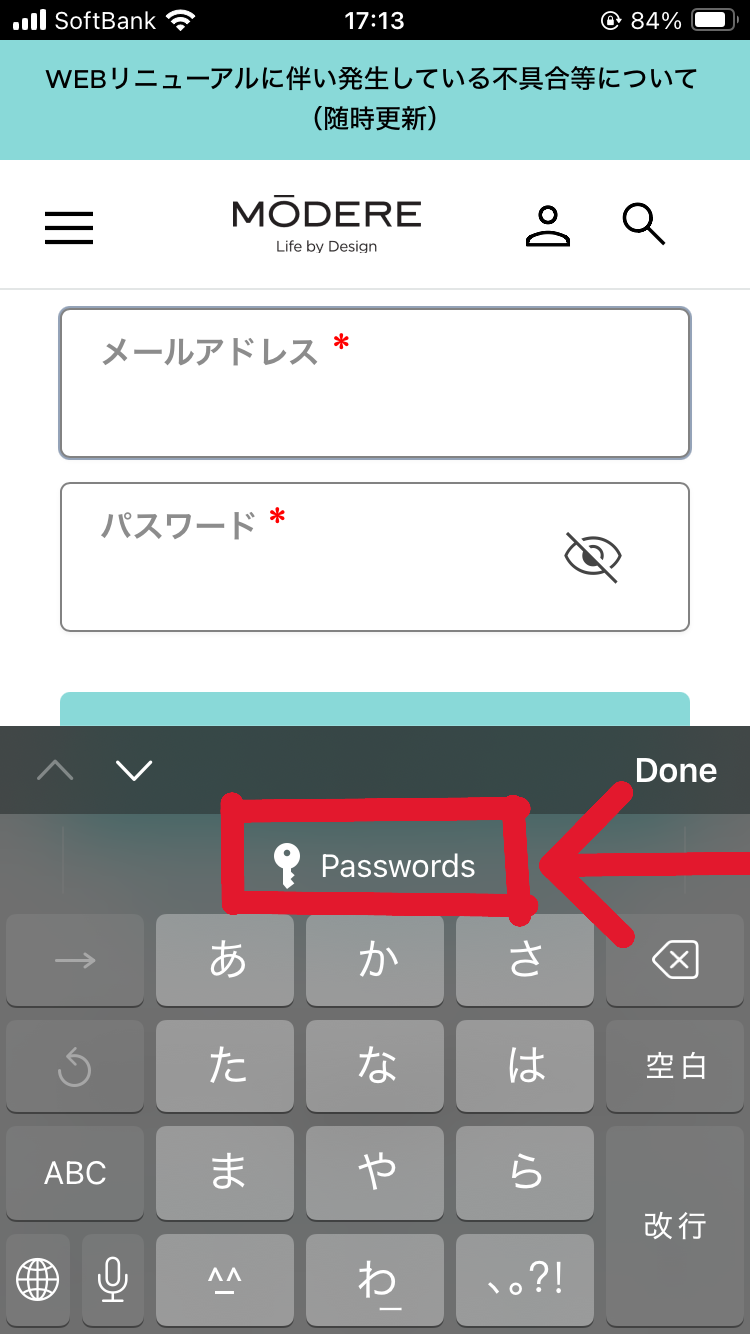Viewport: 750px width, 1334px height.
Task: Focus the パスワード field
Action: (375, 557)
